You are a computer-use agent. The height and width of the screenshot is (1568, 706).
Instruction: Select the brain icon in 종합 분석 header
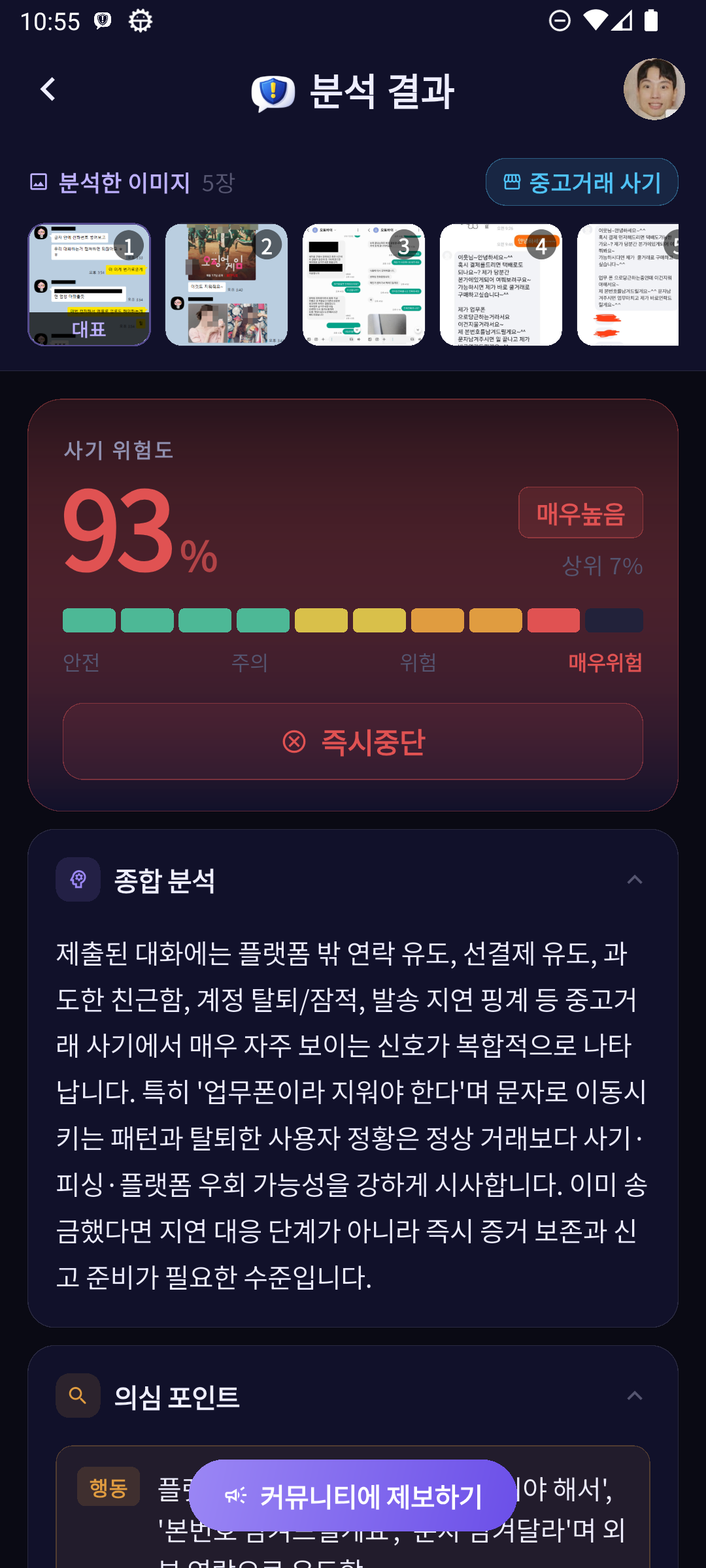pyautogui.click(x=78, y=879)
